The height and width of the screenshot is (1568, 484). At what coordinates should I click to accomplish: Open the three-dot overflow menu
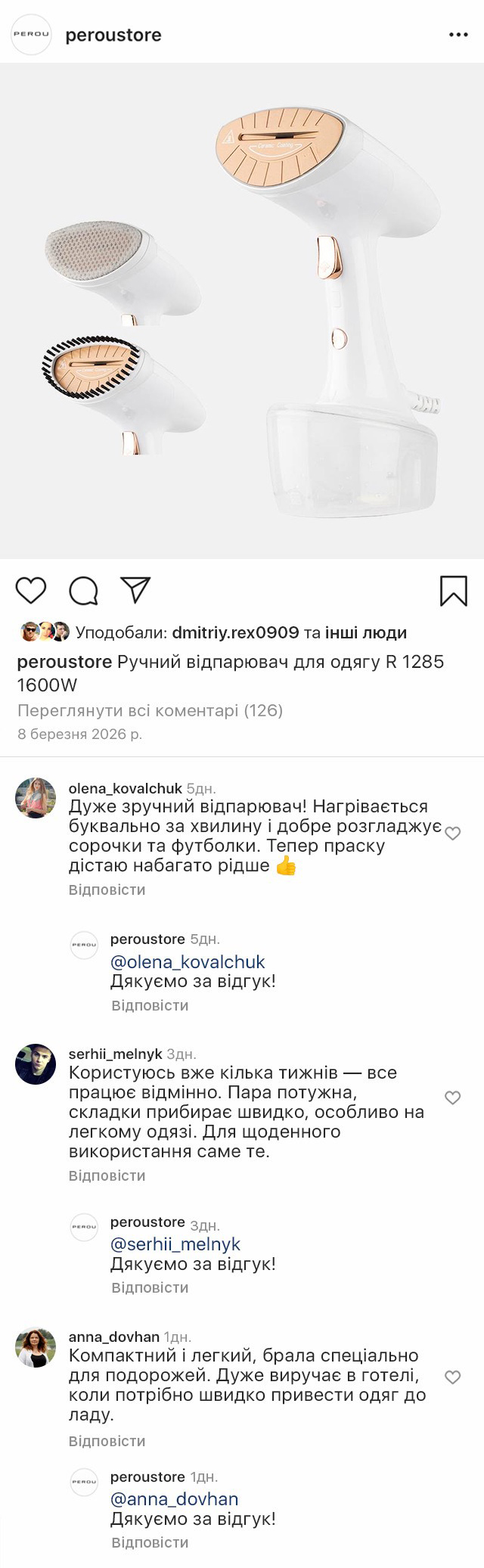point(458,35)
